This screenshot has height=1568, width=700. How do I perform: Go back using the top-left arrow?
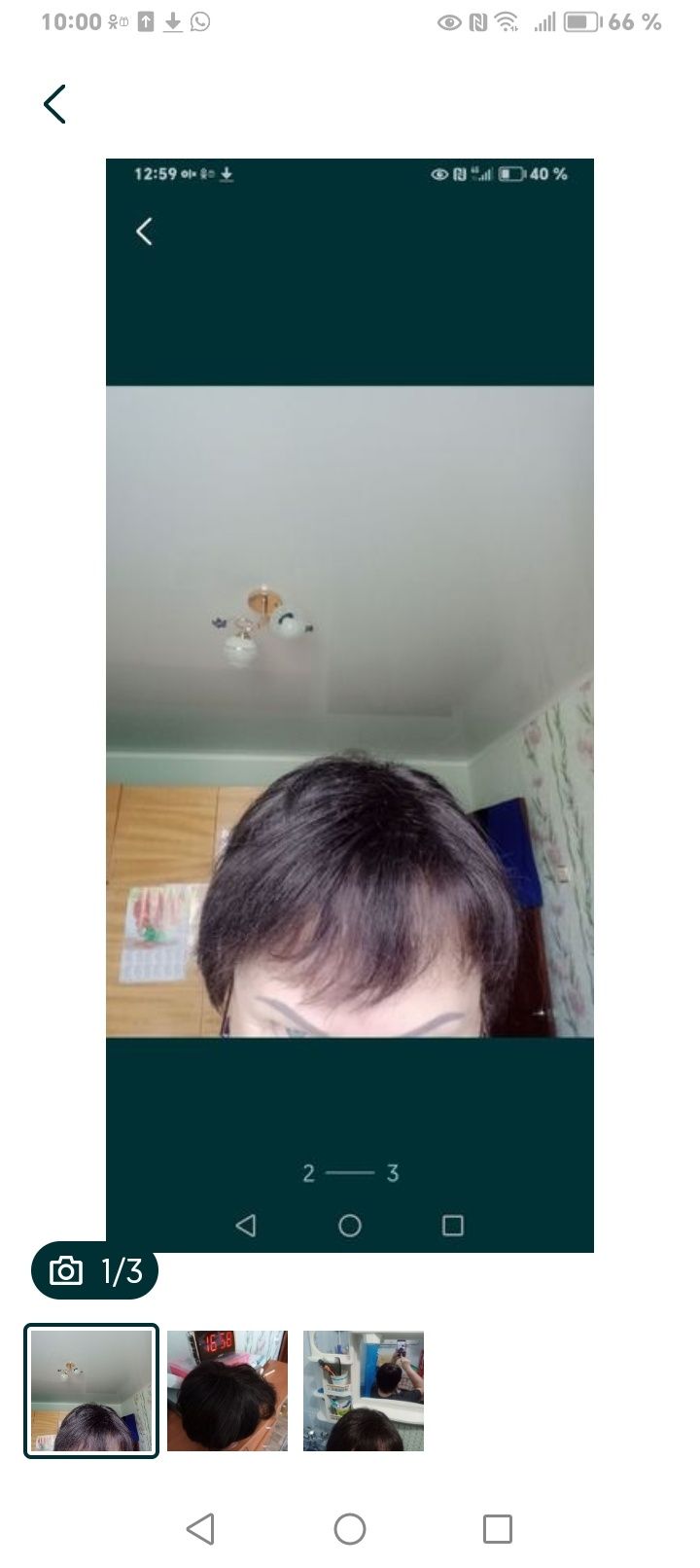[x=54, y=104]
